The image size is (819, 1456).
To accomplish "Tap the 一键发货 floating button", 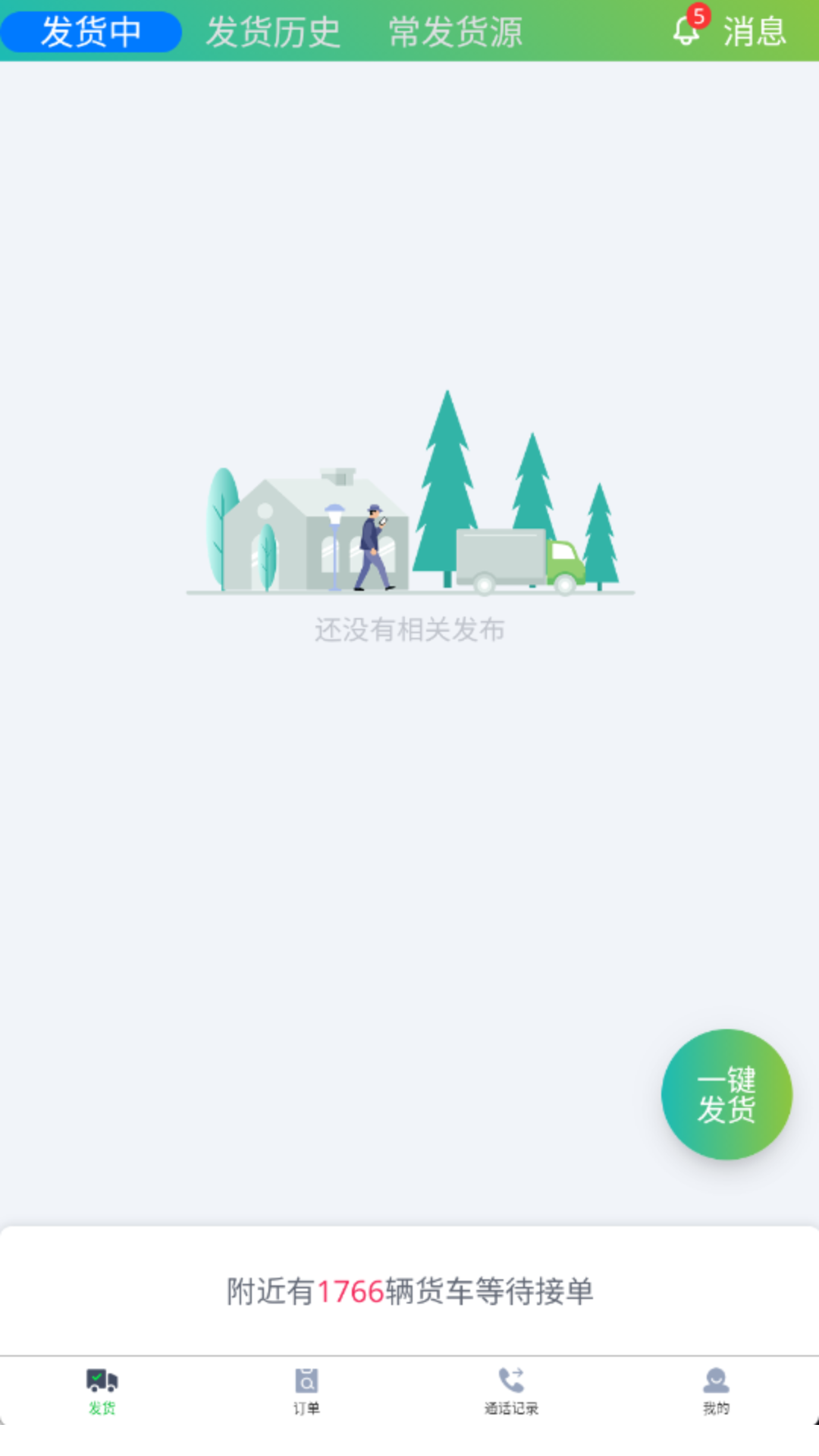I will coord(726,1094).
